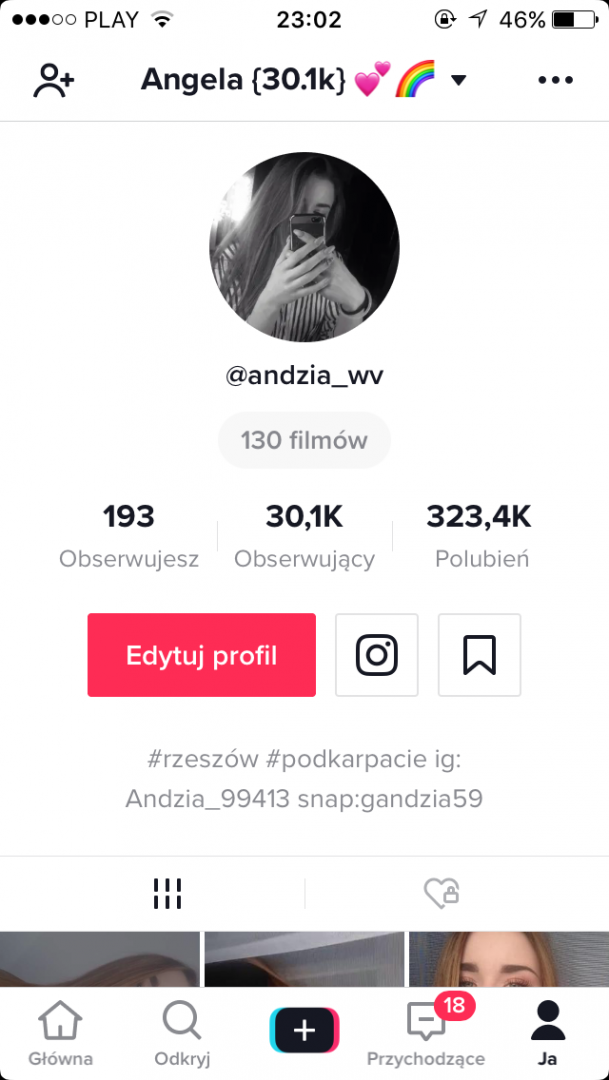
Task: View the 193 Obserwujesz following list
Action: click(x=129, y=536)
